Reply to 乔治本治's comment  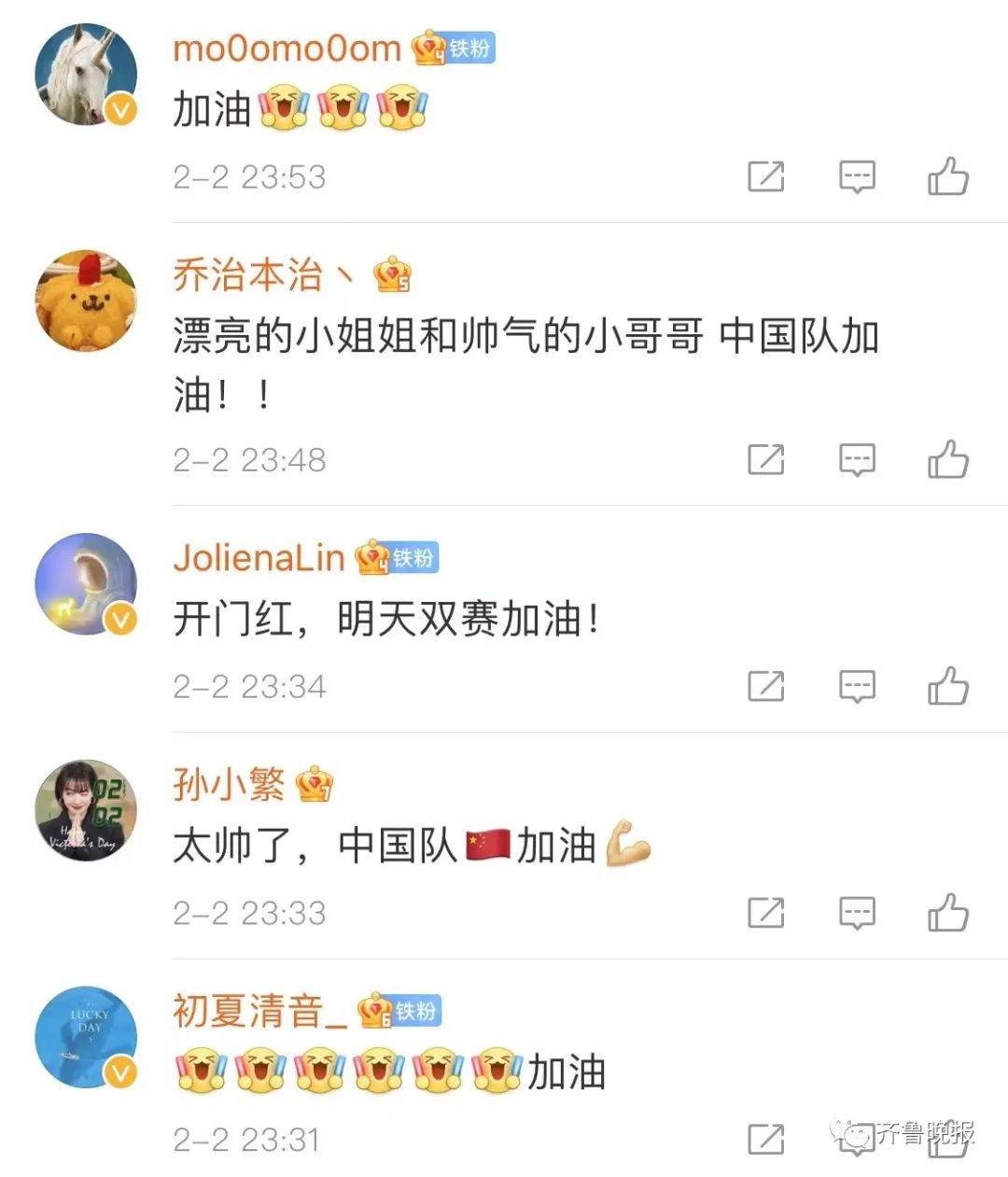(857, 459)
